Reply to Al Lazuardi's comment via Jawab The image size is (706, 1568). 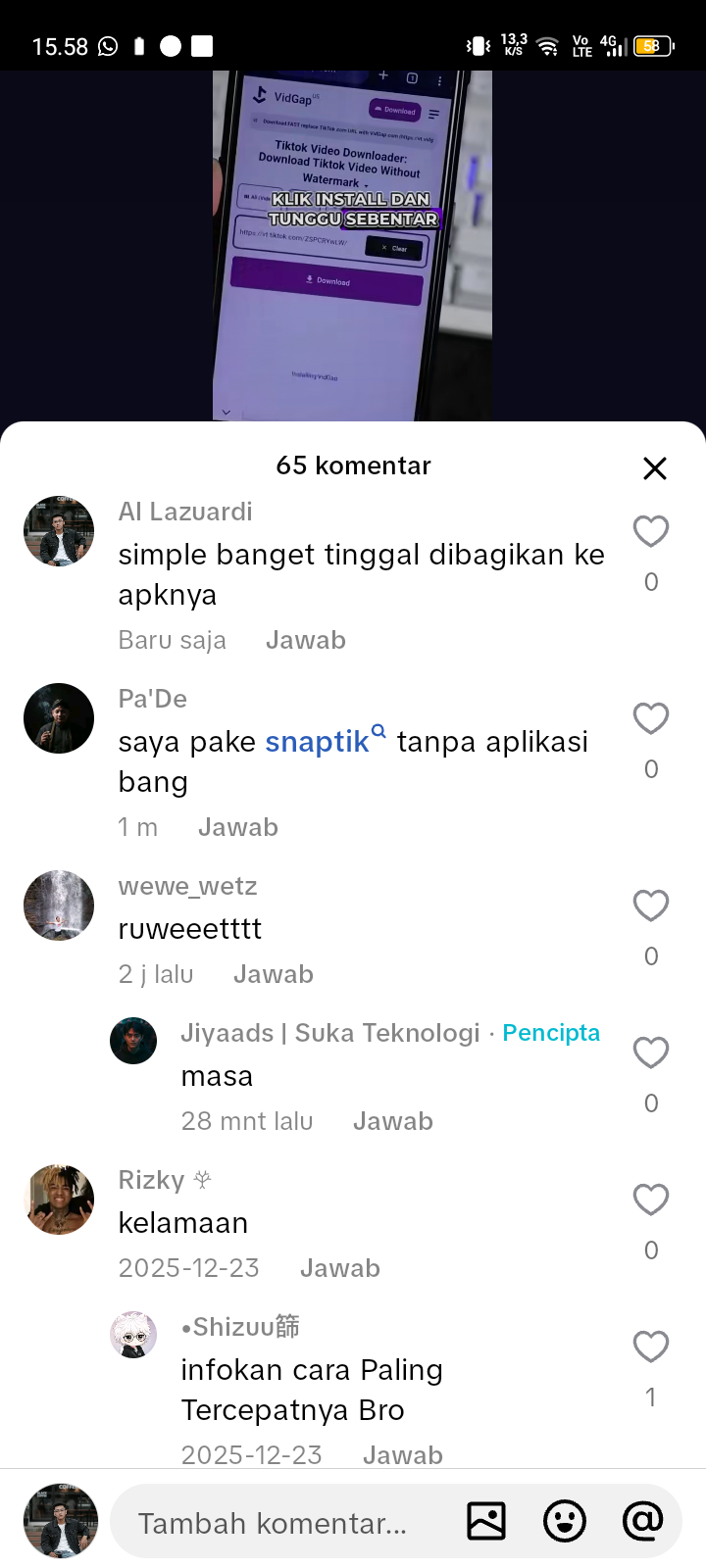(x=305, y=640)
